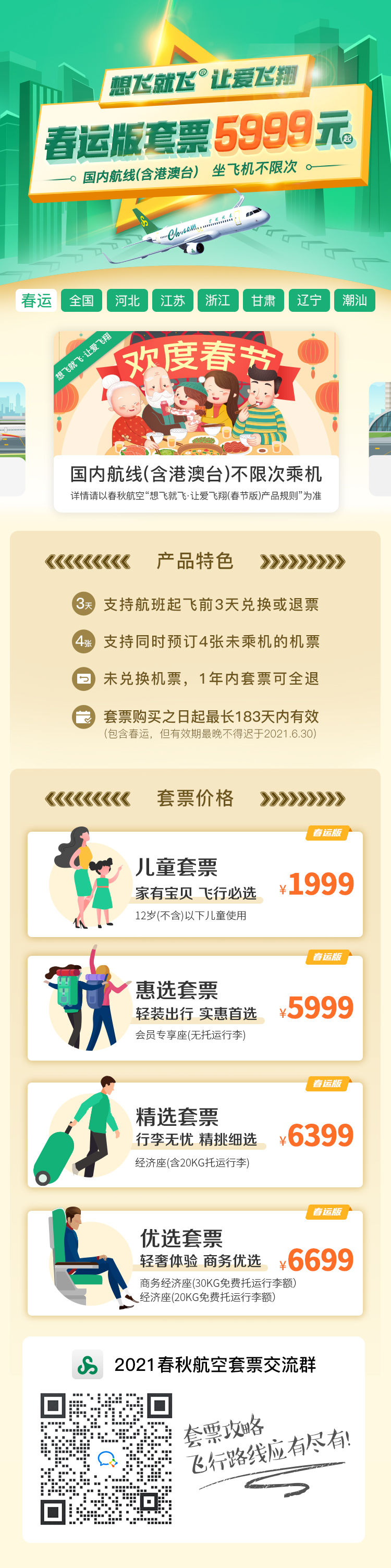Viewport: 391px width, 1568px height.
Task: Open the 江苏 tab
Action: (173, 300)
